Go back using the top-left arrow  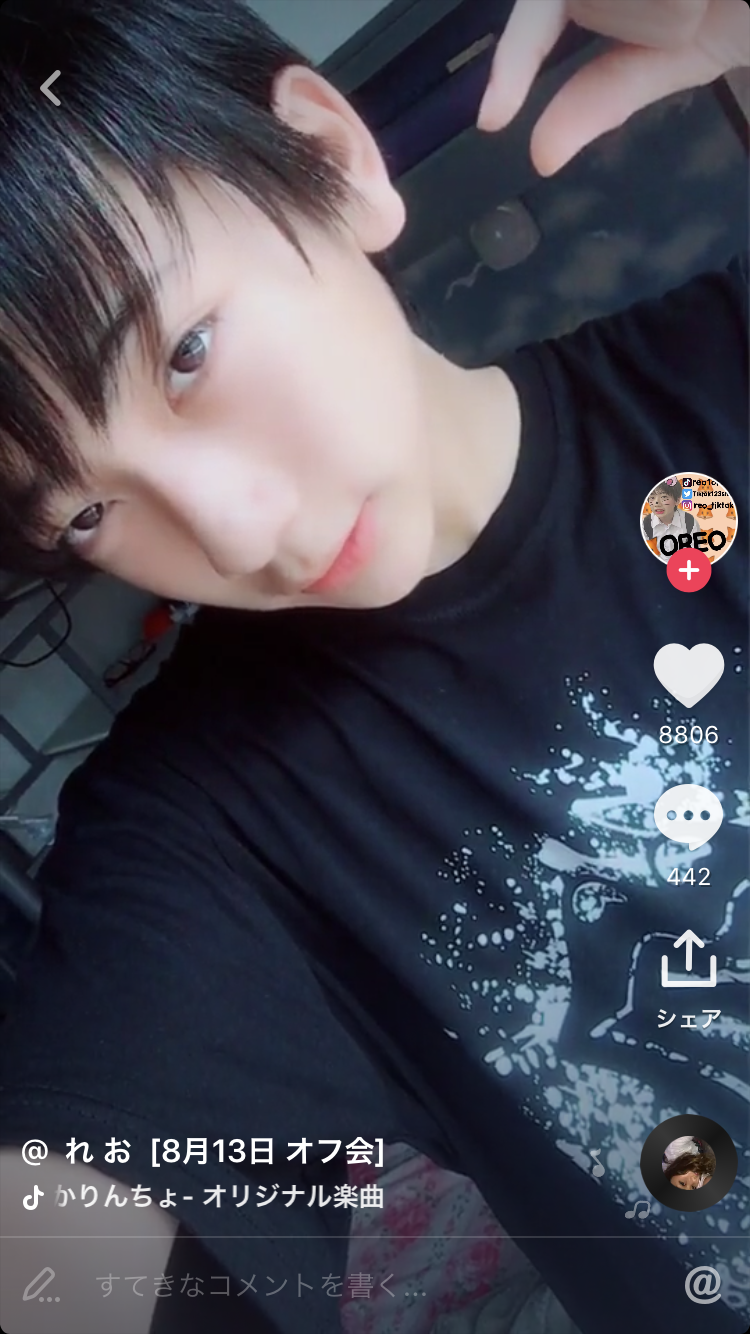[x=50, y=88]
